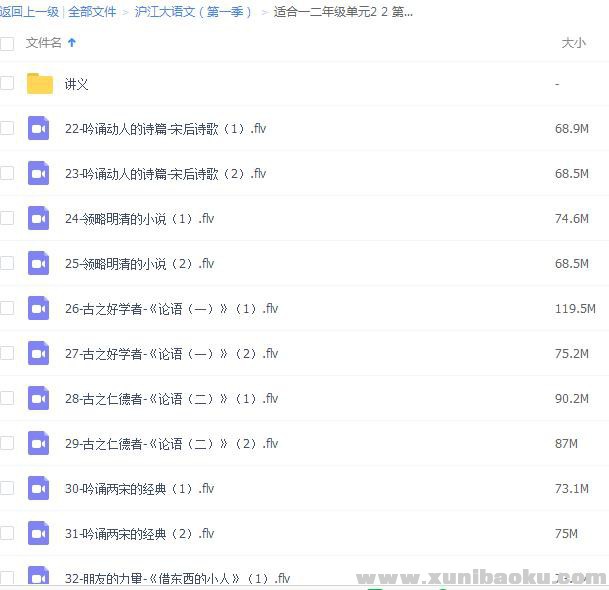Open video 23-吟诵动人的诗篇-宋后诗歌（2）.flv
Viewport: 609px width, 590px height.
tap(165, 174)
